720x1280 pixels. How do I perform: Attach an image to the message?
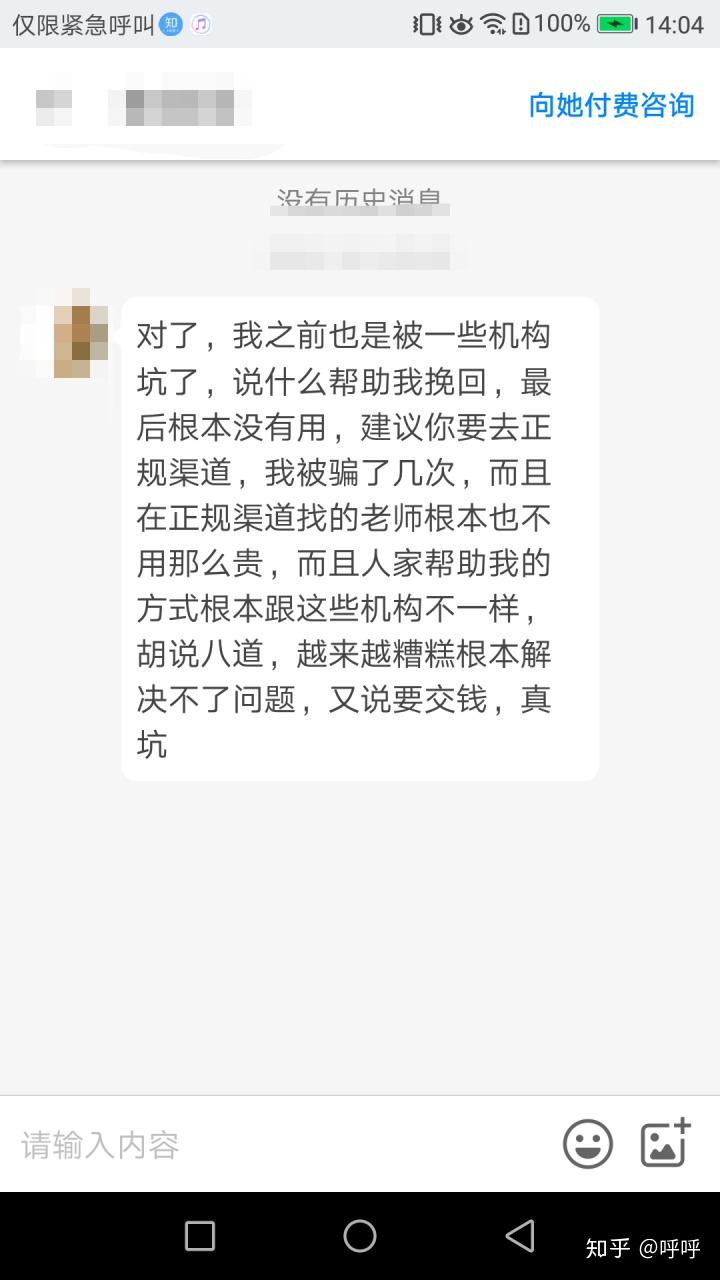pyautogui.click(x=665, y=1143)
